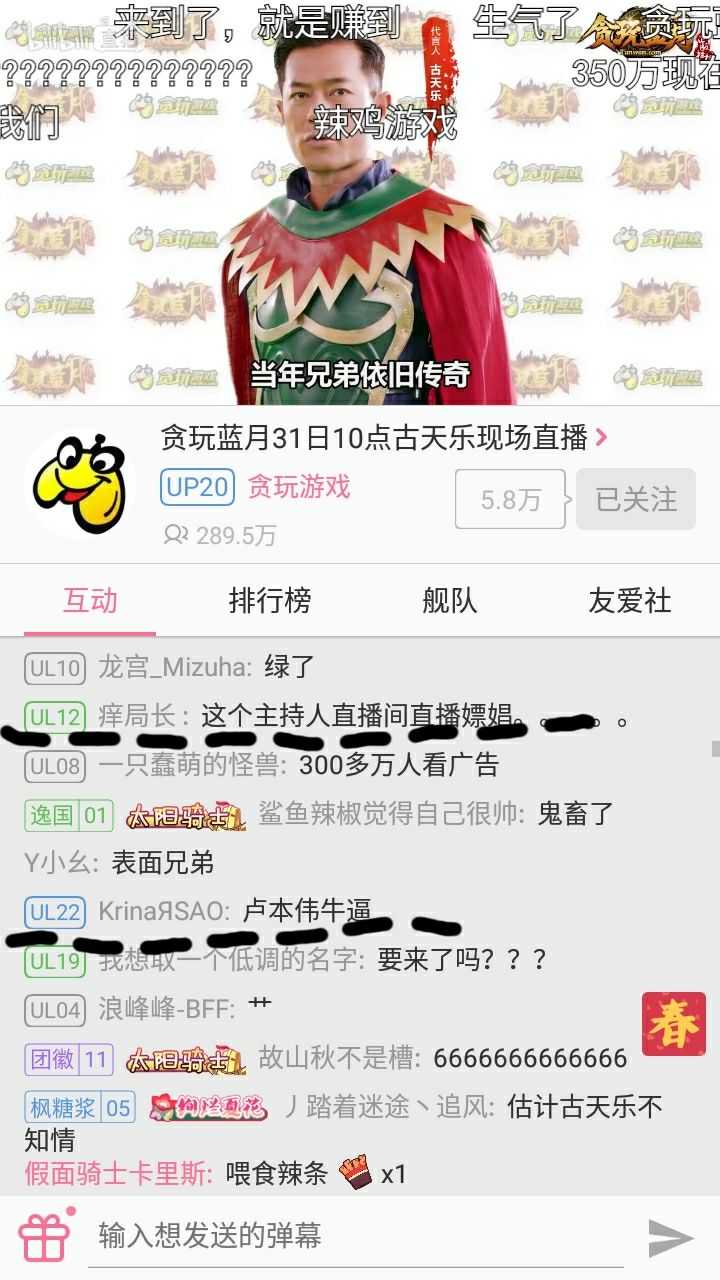Tap the 已关注 follow button
This screenshot has height=1280, width=720.
[636, 499]
